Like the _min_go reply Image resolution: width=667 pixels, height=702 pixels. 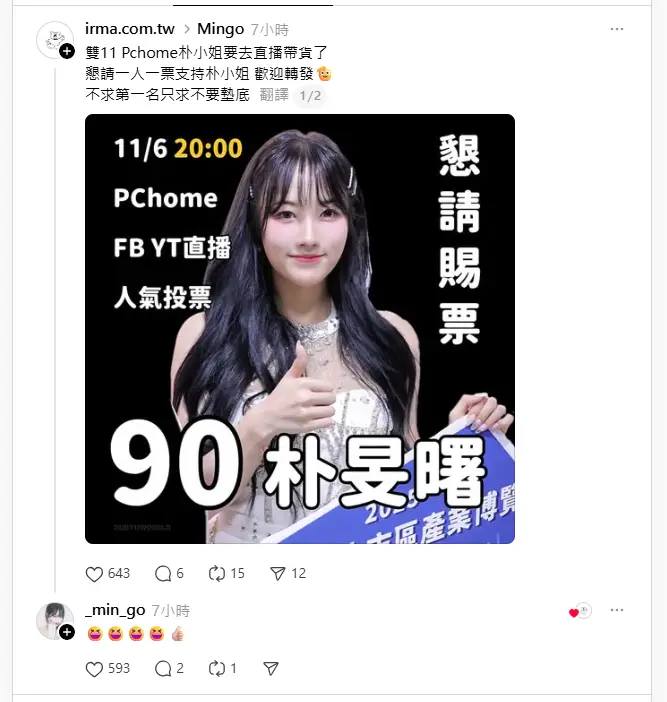95,668
